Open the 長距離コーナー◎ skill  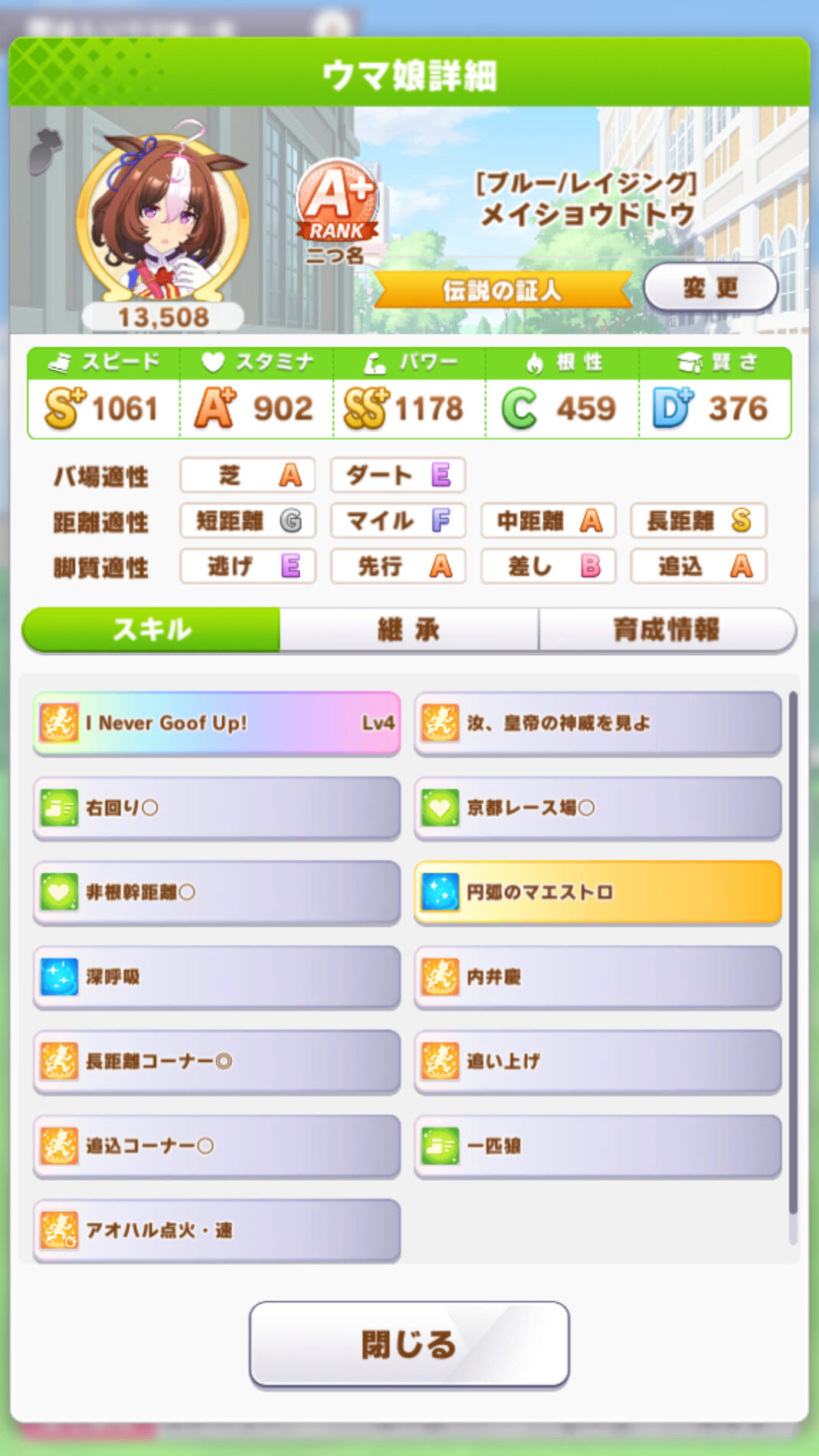(x=217, y=1061)
